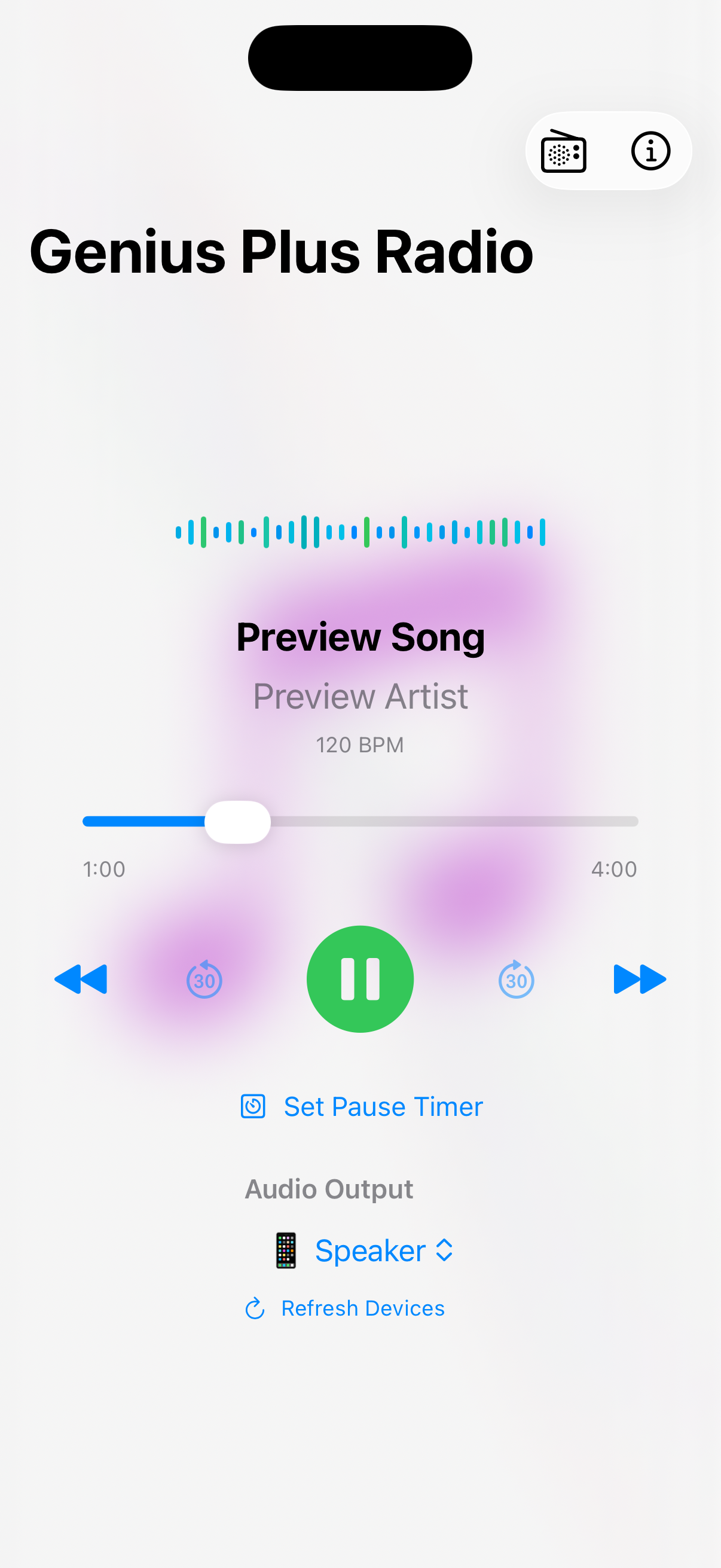Tap the 120 BPM label
The width and height of the screenshot is (721, 1568).
coord(360,745)
